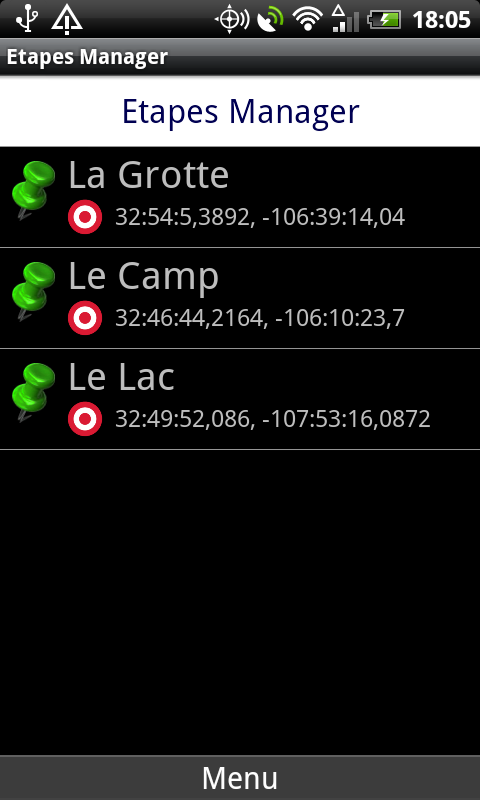The width and height of the screenshot is (480, 800).
Task: Select the Le Camp entry
Action: point(240,298)
